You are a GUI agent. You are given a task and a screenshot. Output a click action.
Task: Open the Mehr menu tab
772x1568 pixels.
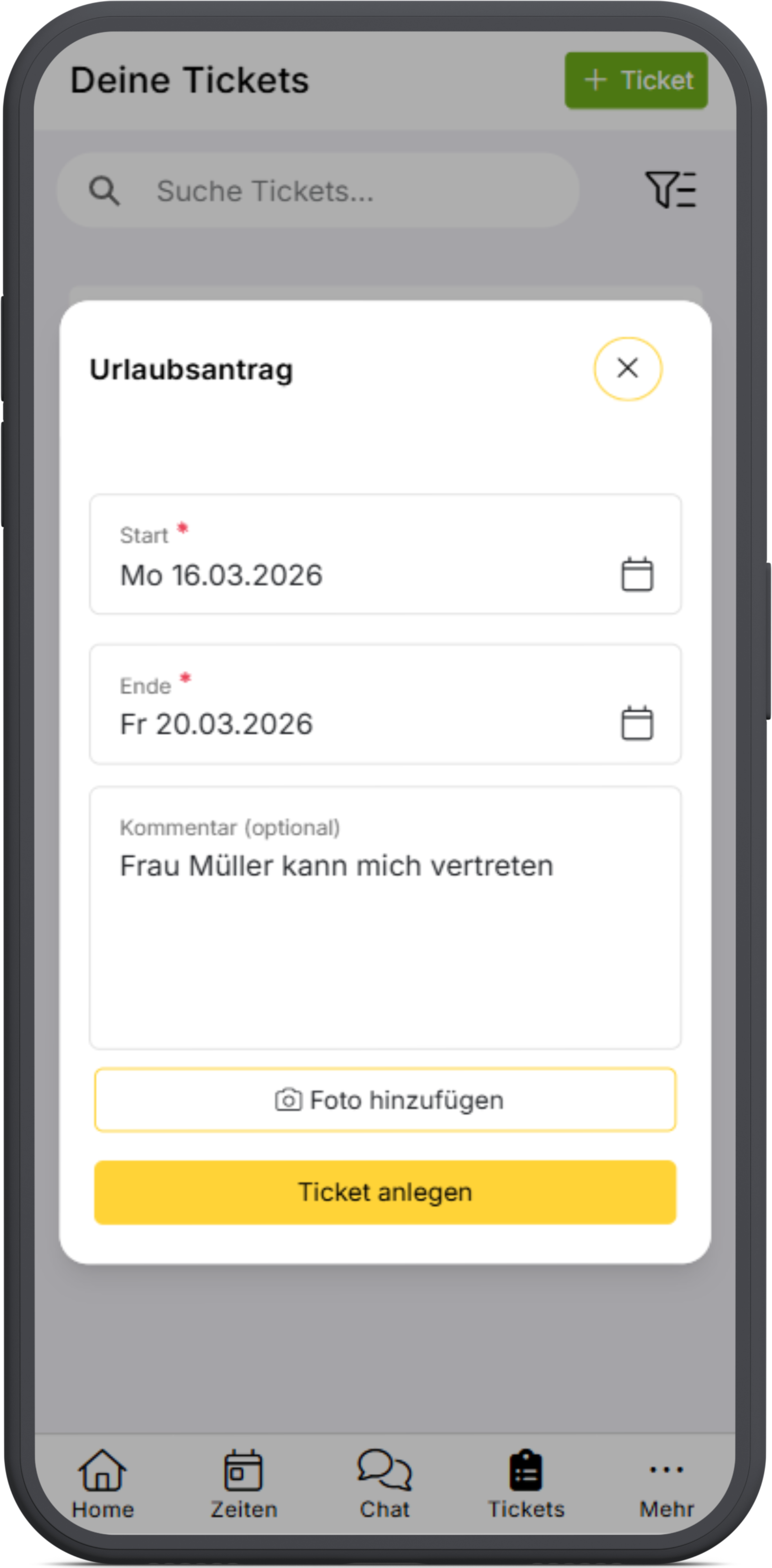pyautogui.click(x=666, y=1483)
